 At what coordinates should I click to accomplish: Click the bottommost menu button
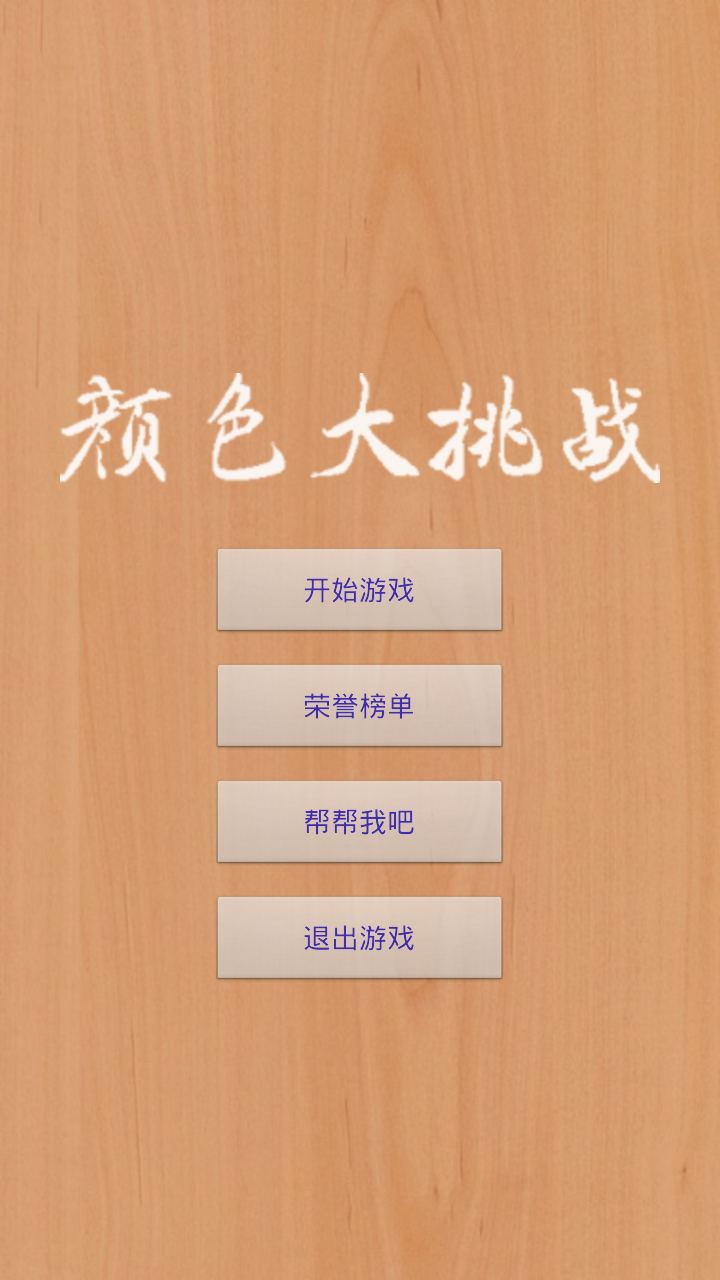point(359,938)
